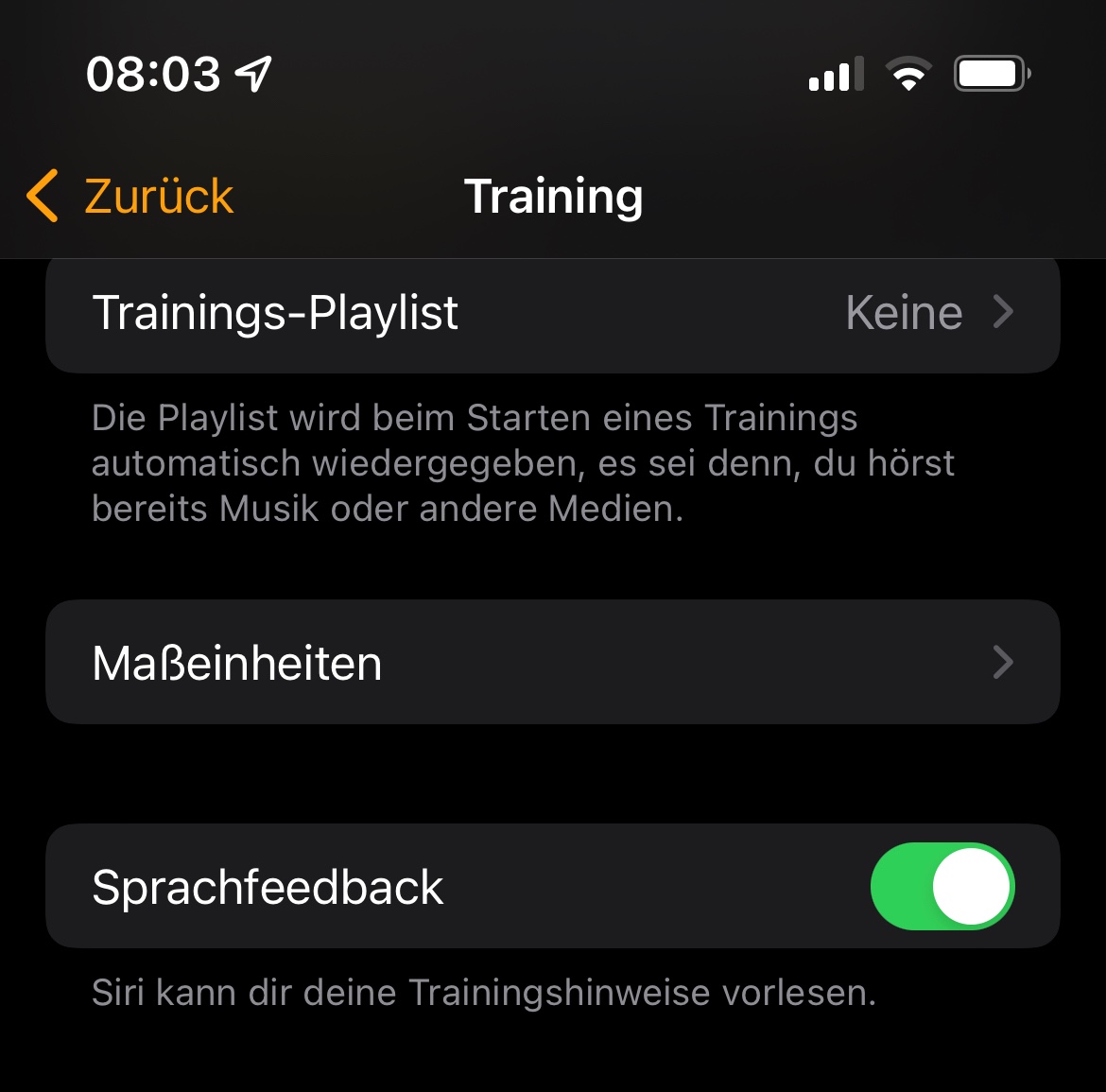Viewport: 1106px width, 1092px height.
Task: Open the Trainings-Playlist setting
Action: point(552,313)
